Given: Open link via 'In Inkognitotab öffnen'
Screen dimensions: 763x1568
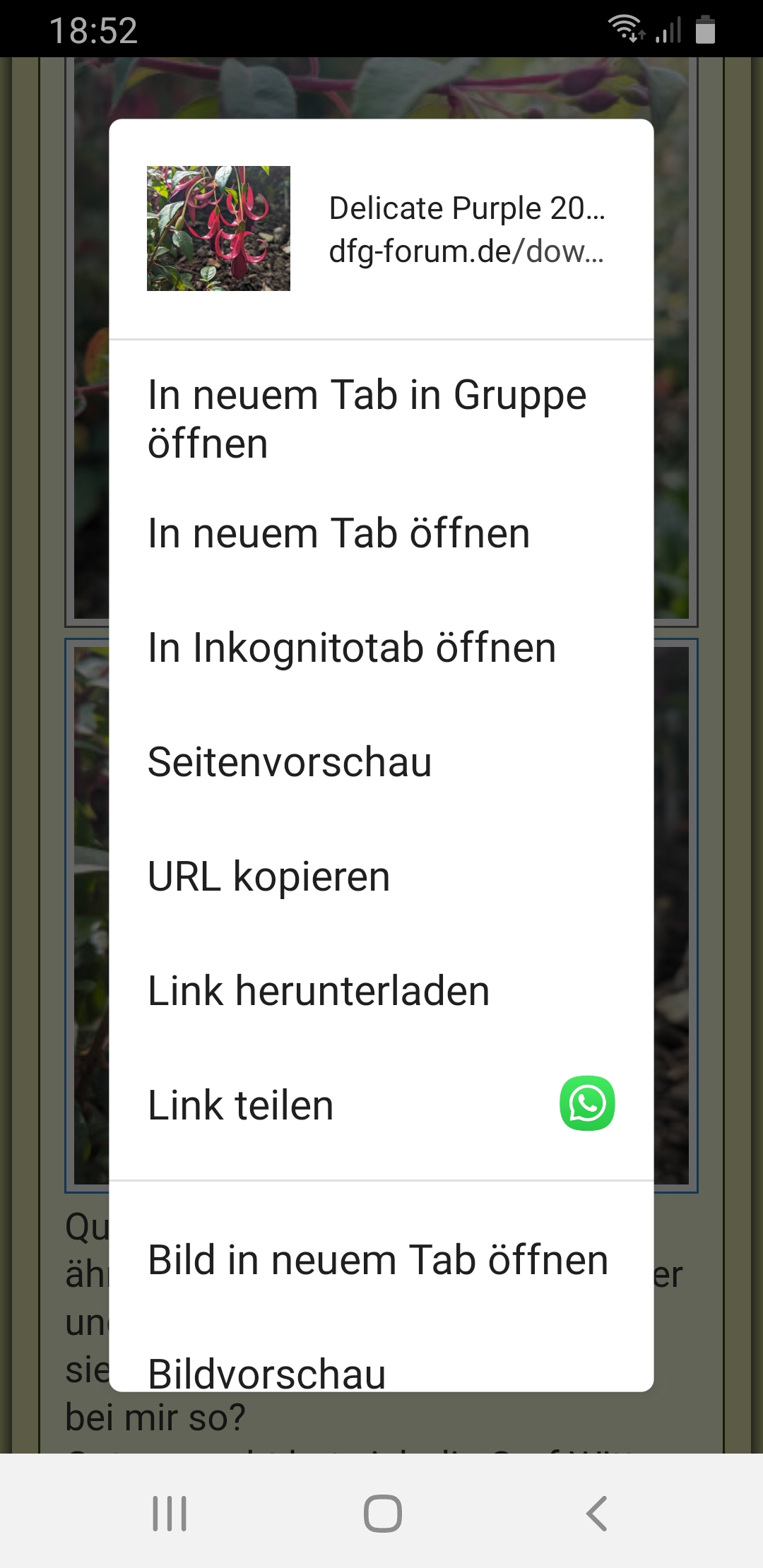Looking at the screenshot, I should (x=352, y=648).
